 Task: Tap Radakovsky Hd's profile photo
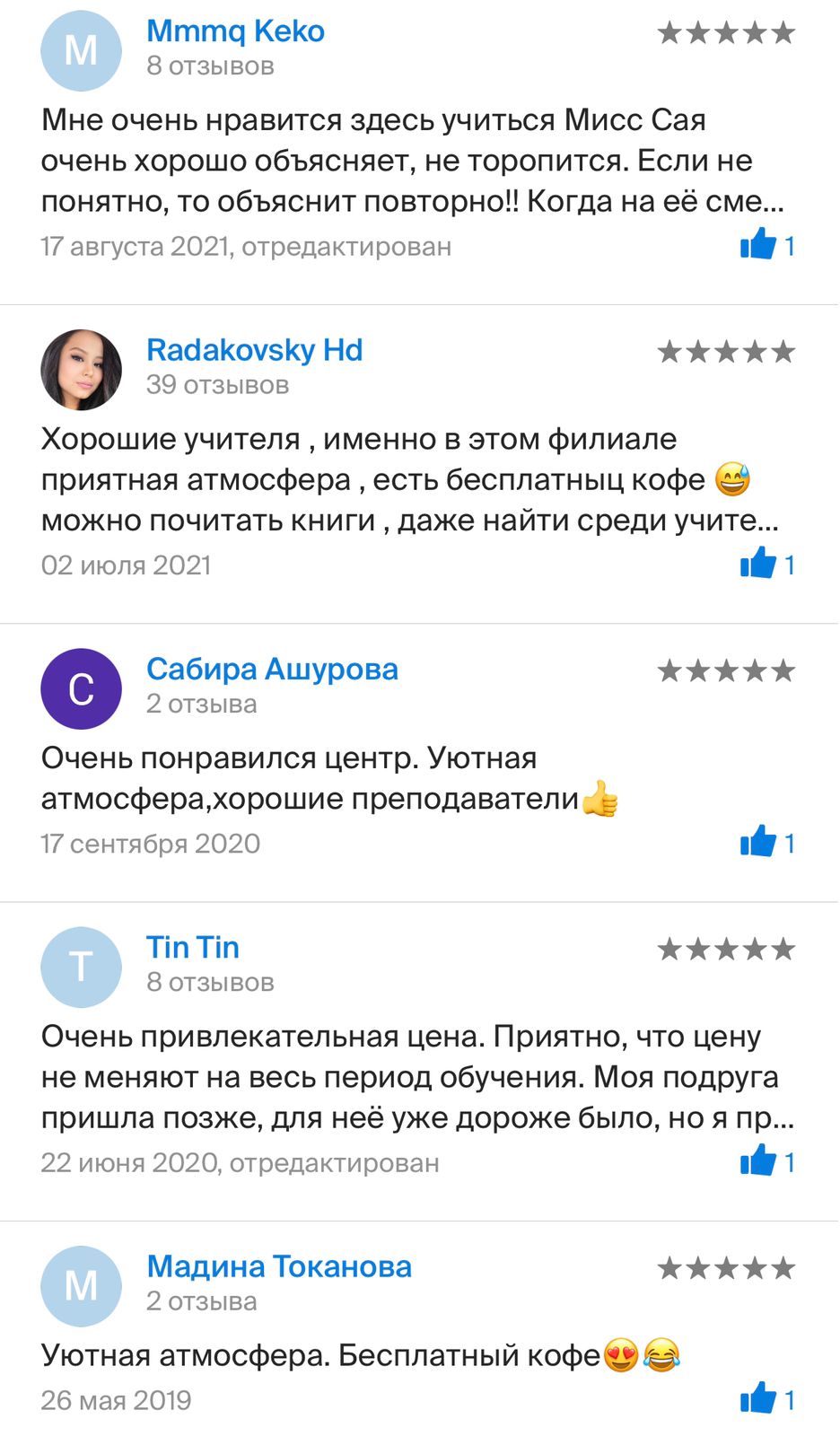click(81, 369)
